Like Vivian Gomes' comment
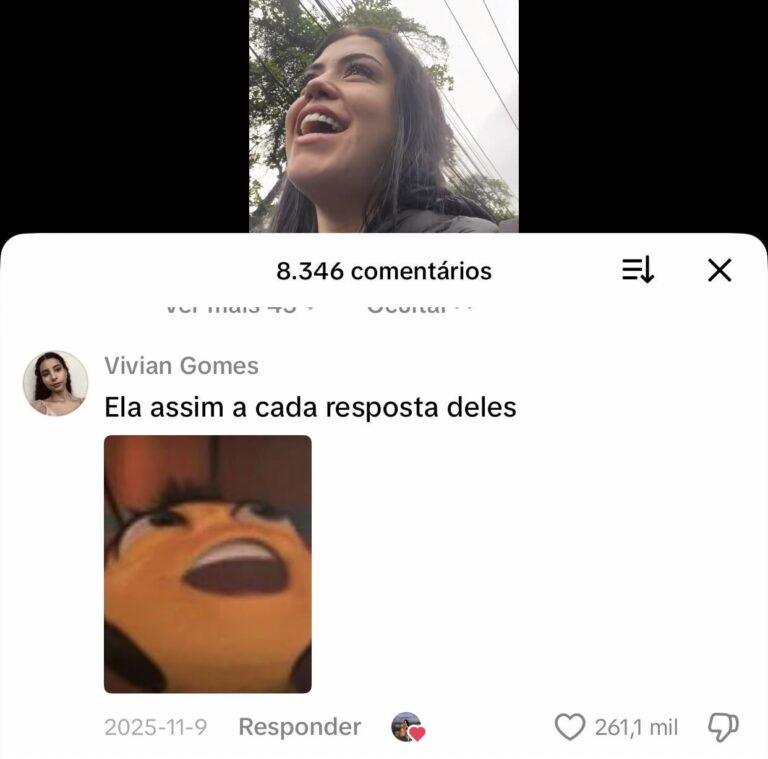Image resolution: width=768 pixels, height=759 pixels. pyautogui.click(x=570, y=727)
